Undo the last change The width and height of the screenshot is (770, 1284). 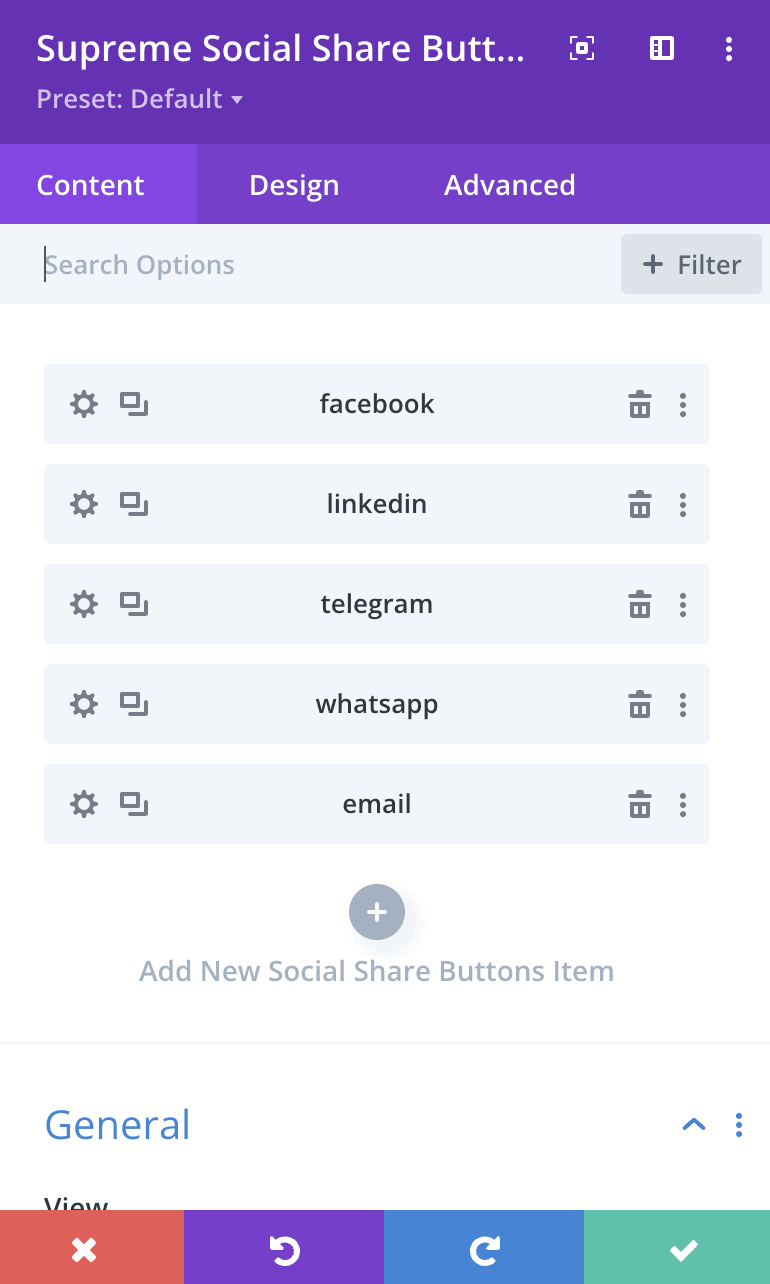click(x=284, y=1247)
